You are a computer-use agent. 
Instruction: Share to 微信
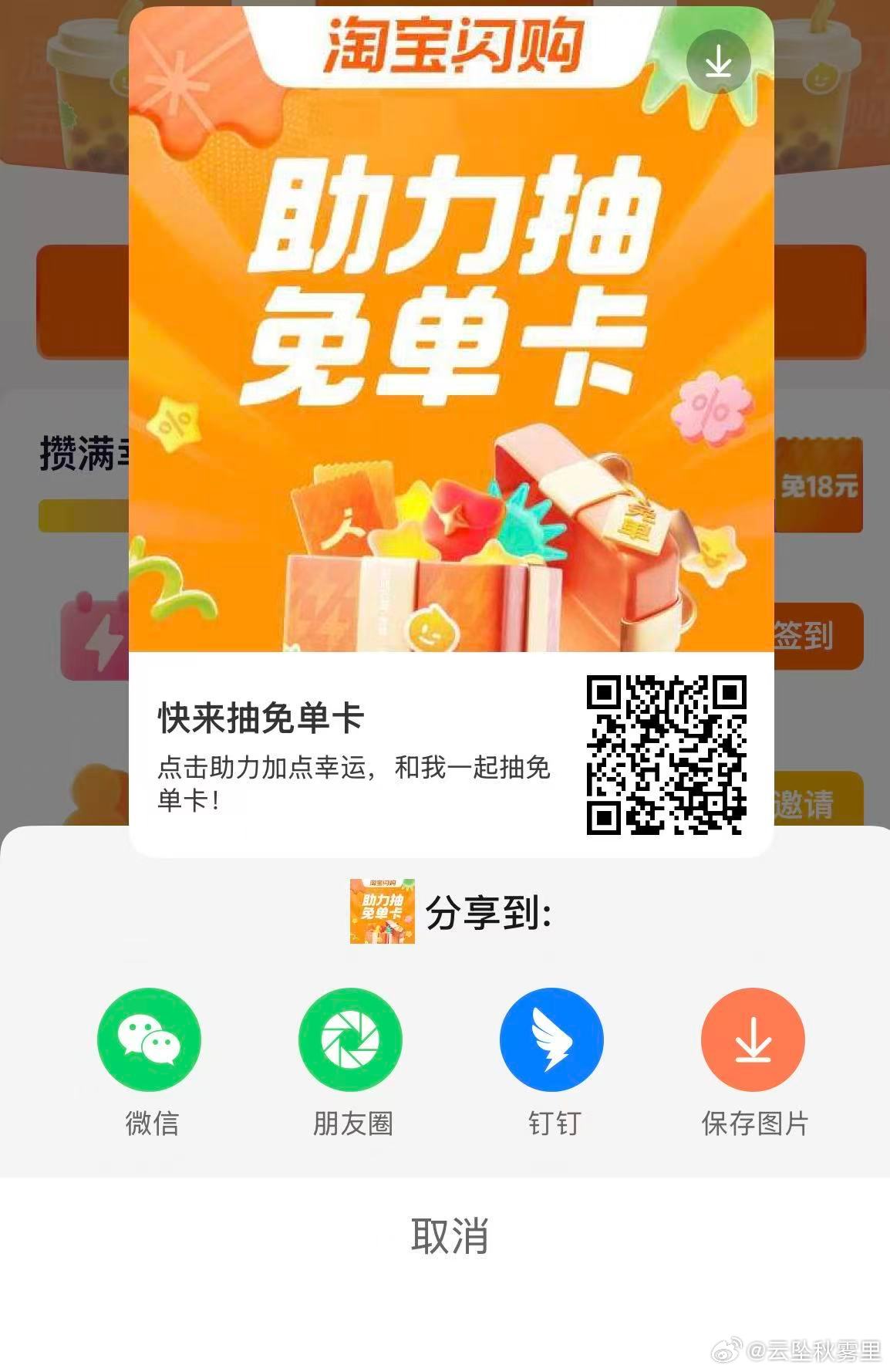[149, 1039]
